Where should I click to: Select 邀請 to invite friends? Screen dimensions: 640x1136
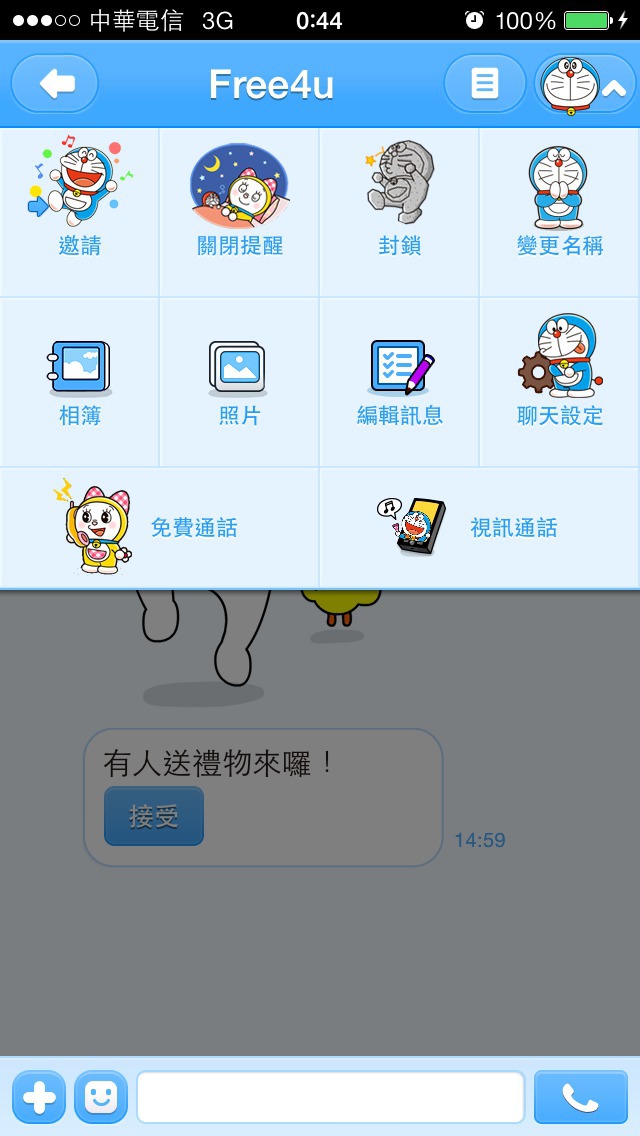pos(80,212)
